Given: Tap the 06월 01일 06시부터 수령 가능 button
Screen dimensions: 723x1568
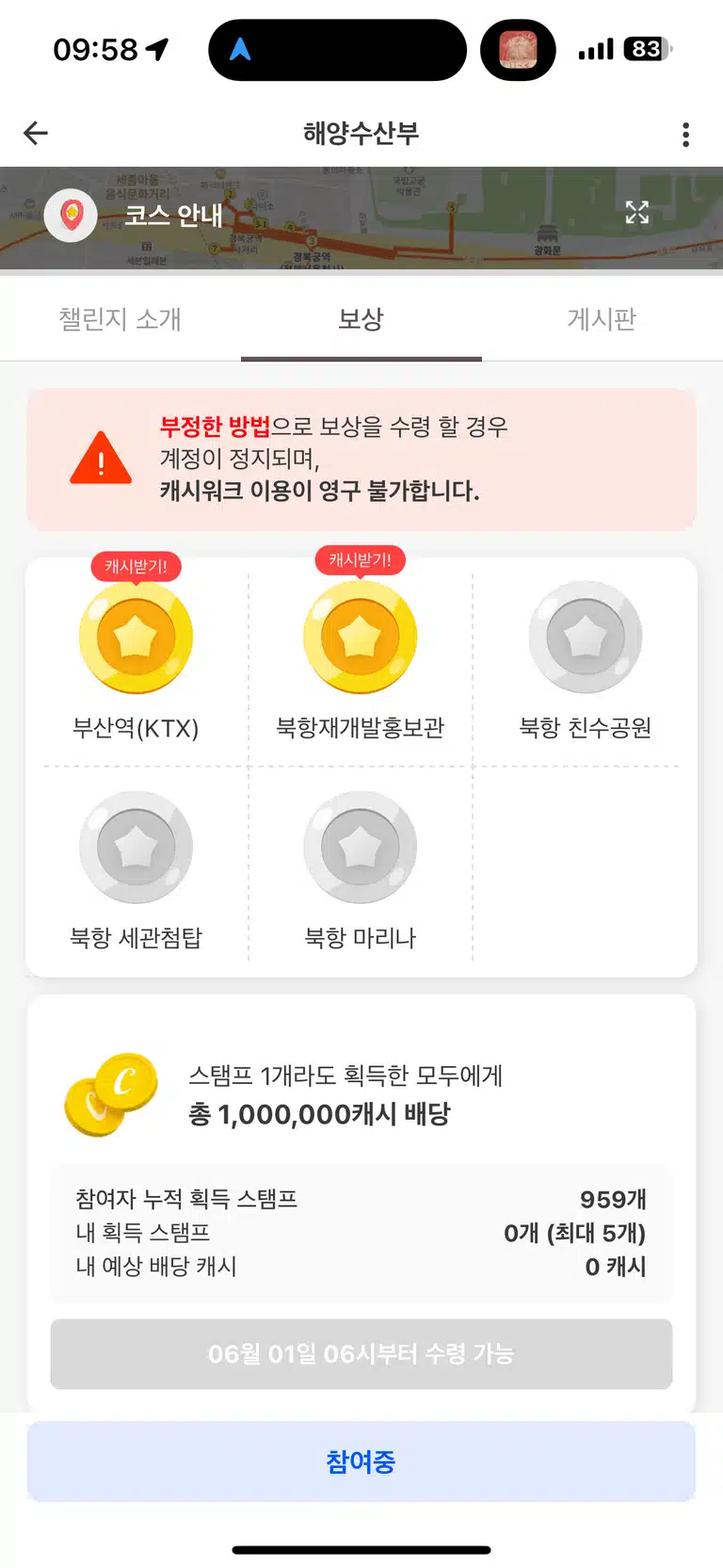Looking at the screenshot, I should coord(361,1354).
